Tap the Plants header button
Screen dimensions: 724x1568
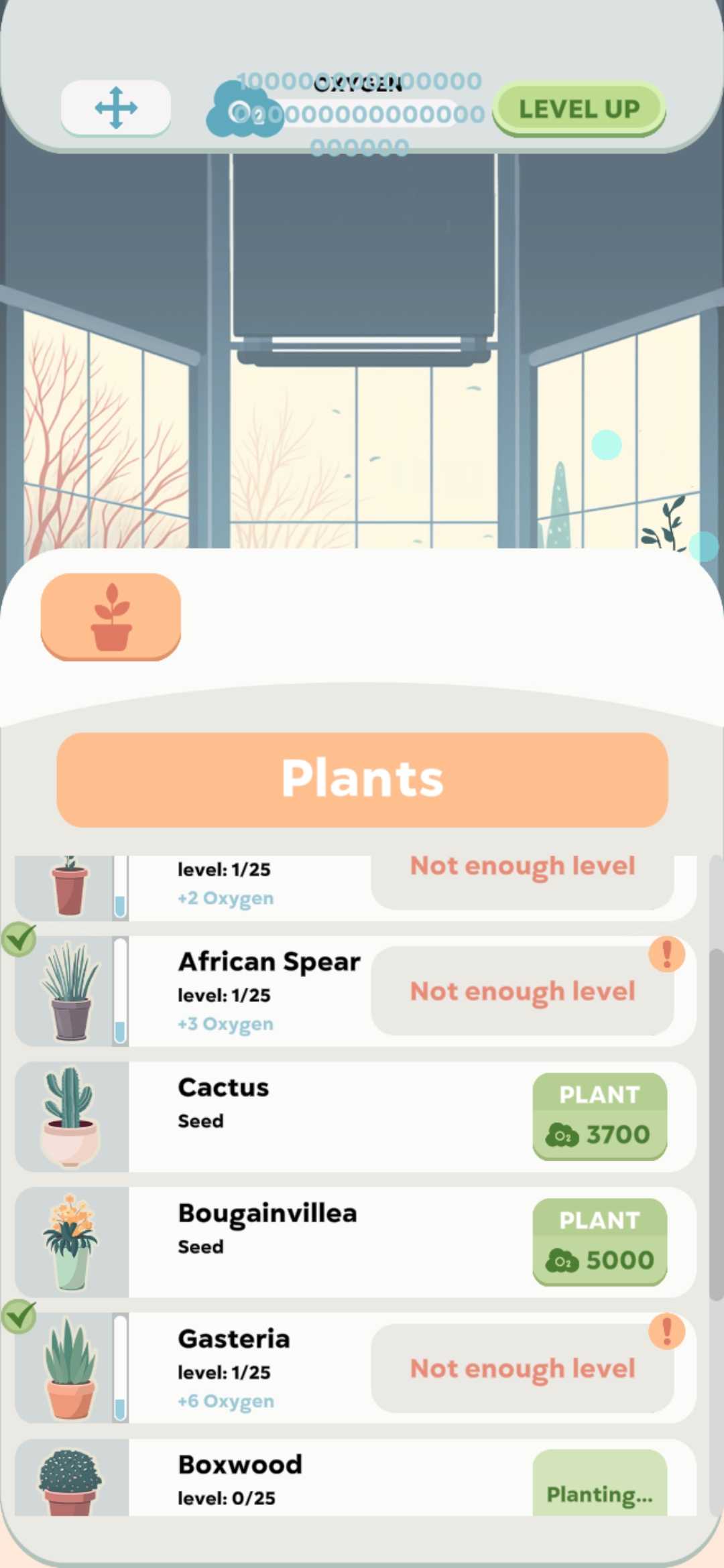pyautogui.click(x=362, y=779)
